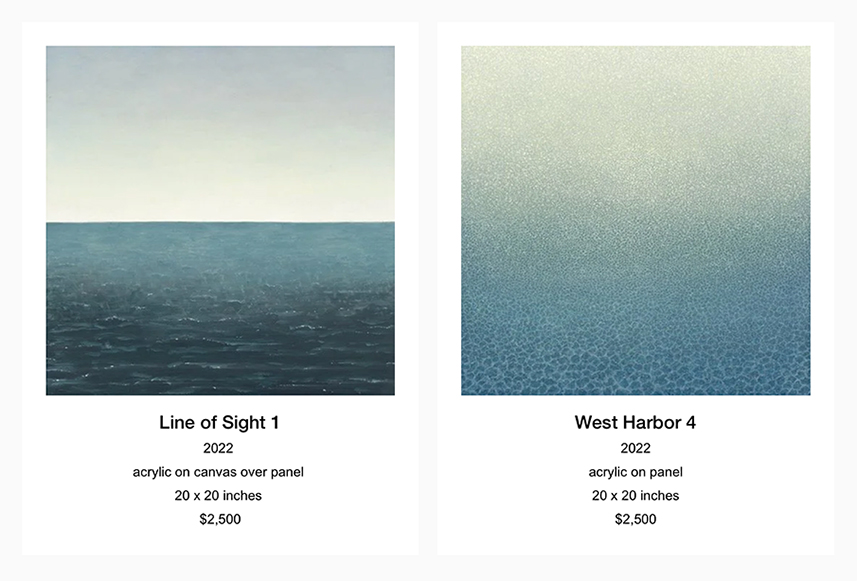Open the Line of Sight 1 artwork
The image size is (857, 583).
click(x=220, y=220)
